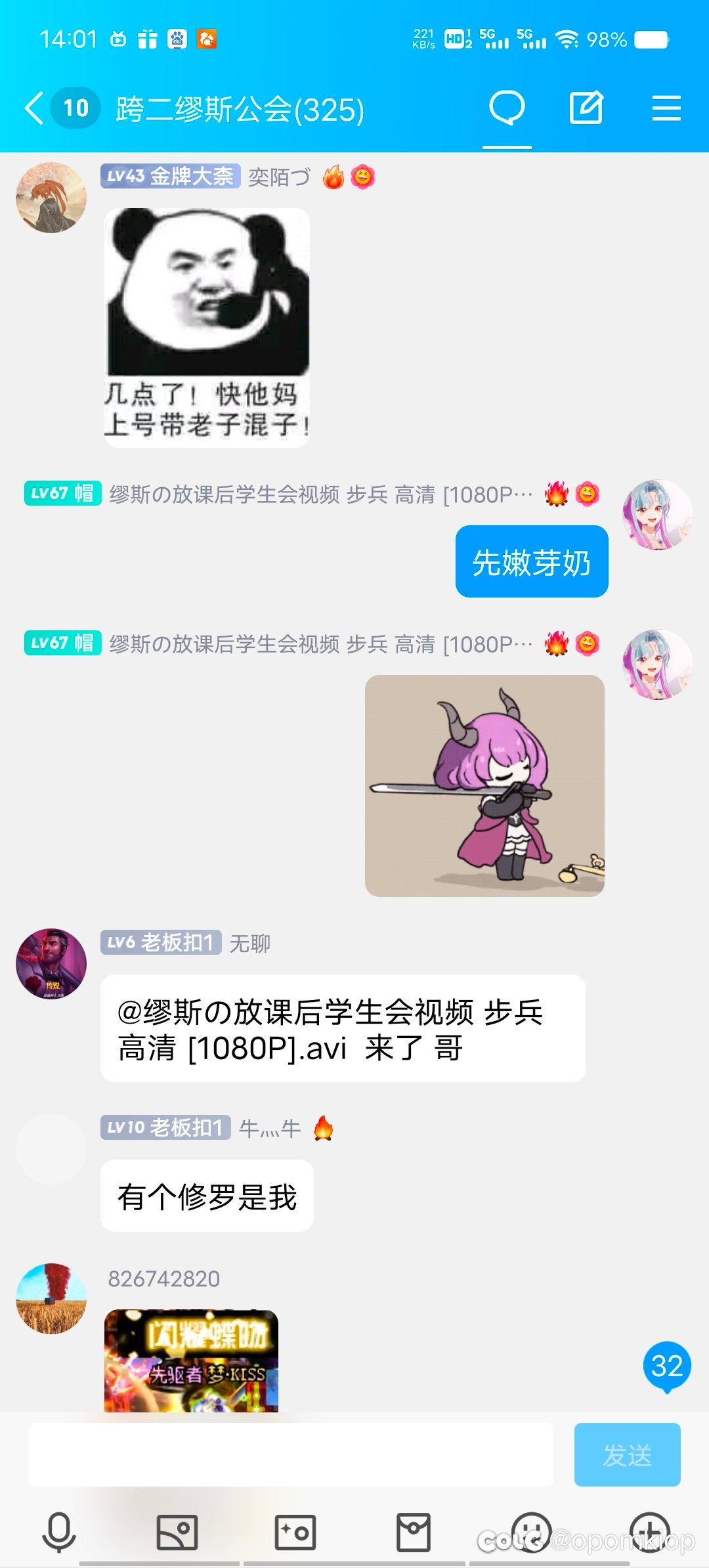Go back to the message list
Viewport: 709px width, 1568px height.
(35, 108)
